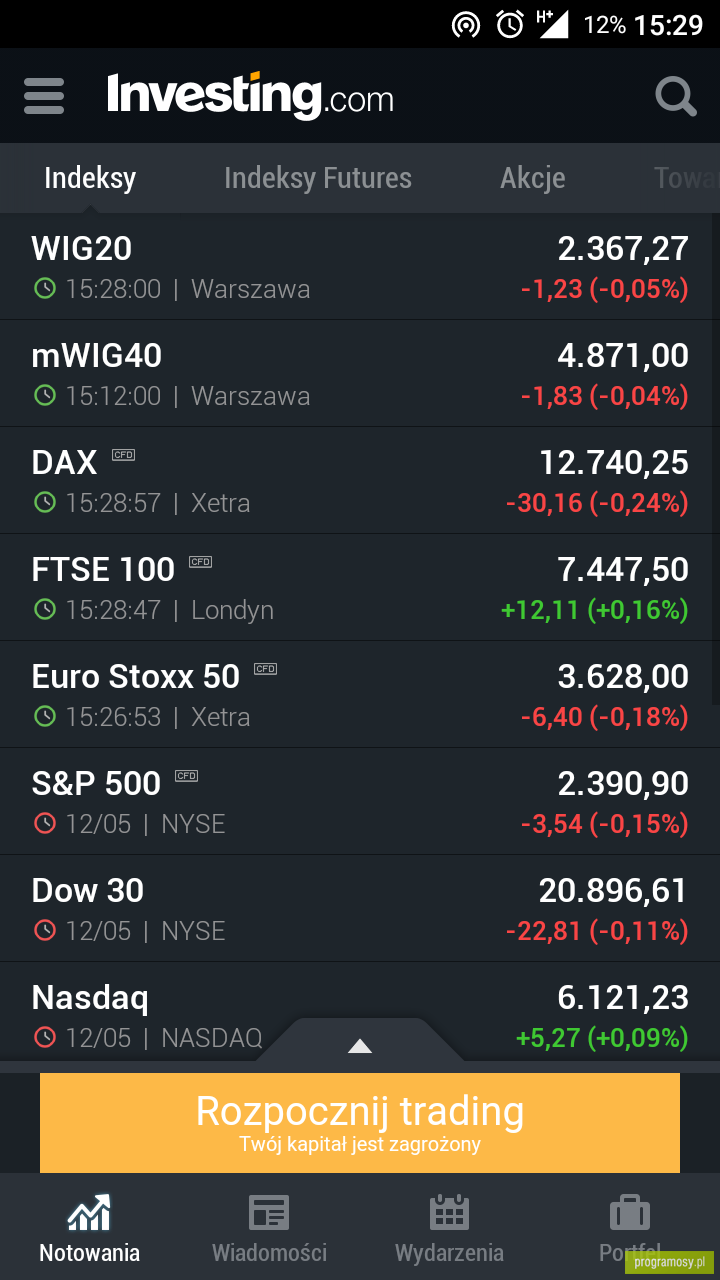Screen dimensions: 720x1280
Task: Open the mWIG40 index details
Action: pyautogui.click(x=360, y=373)
